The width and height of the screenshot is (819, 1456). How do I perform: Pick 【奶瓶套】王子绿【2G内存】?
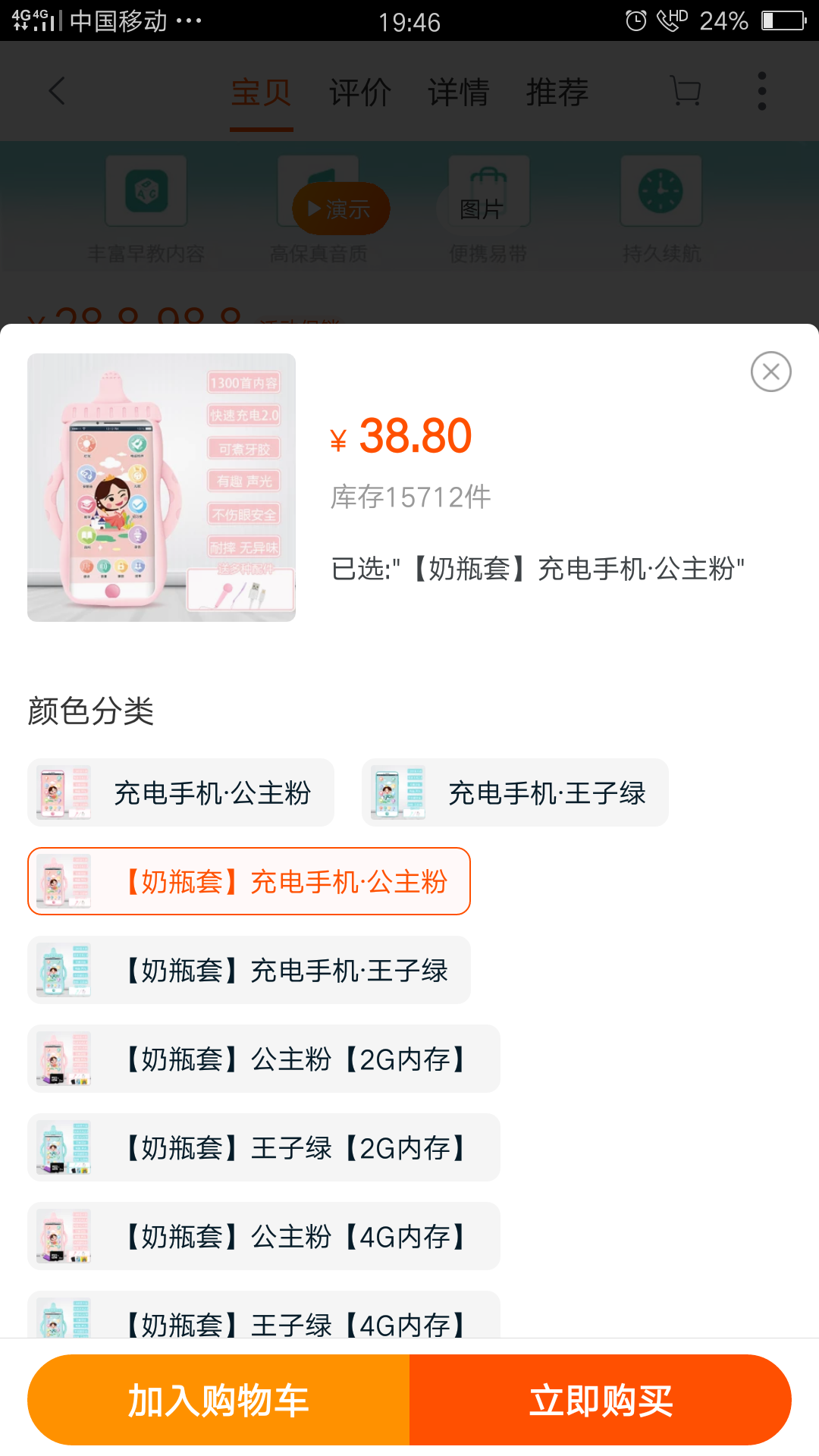pyautogui.click(x=264, y=1147)
